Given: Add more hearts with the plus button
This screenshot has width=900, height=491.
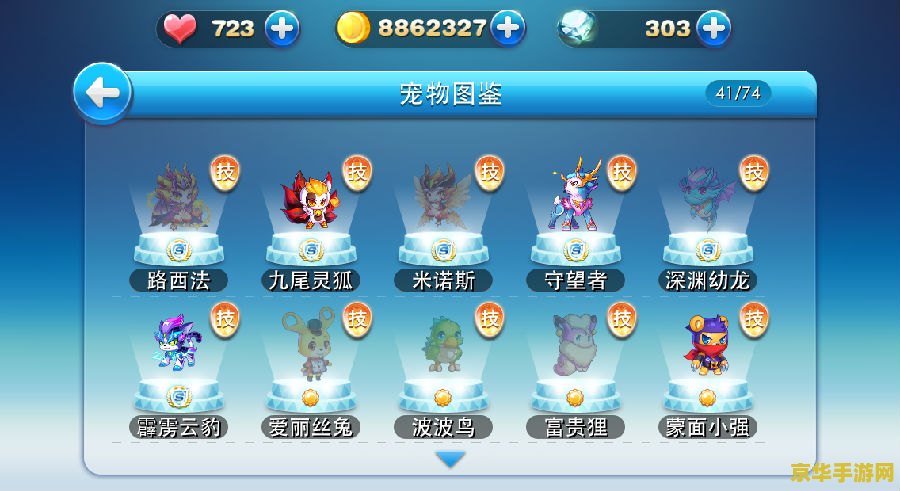Looking at the screenshot, I should pyautogui.click(x=282, y=28).
